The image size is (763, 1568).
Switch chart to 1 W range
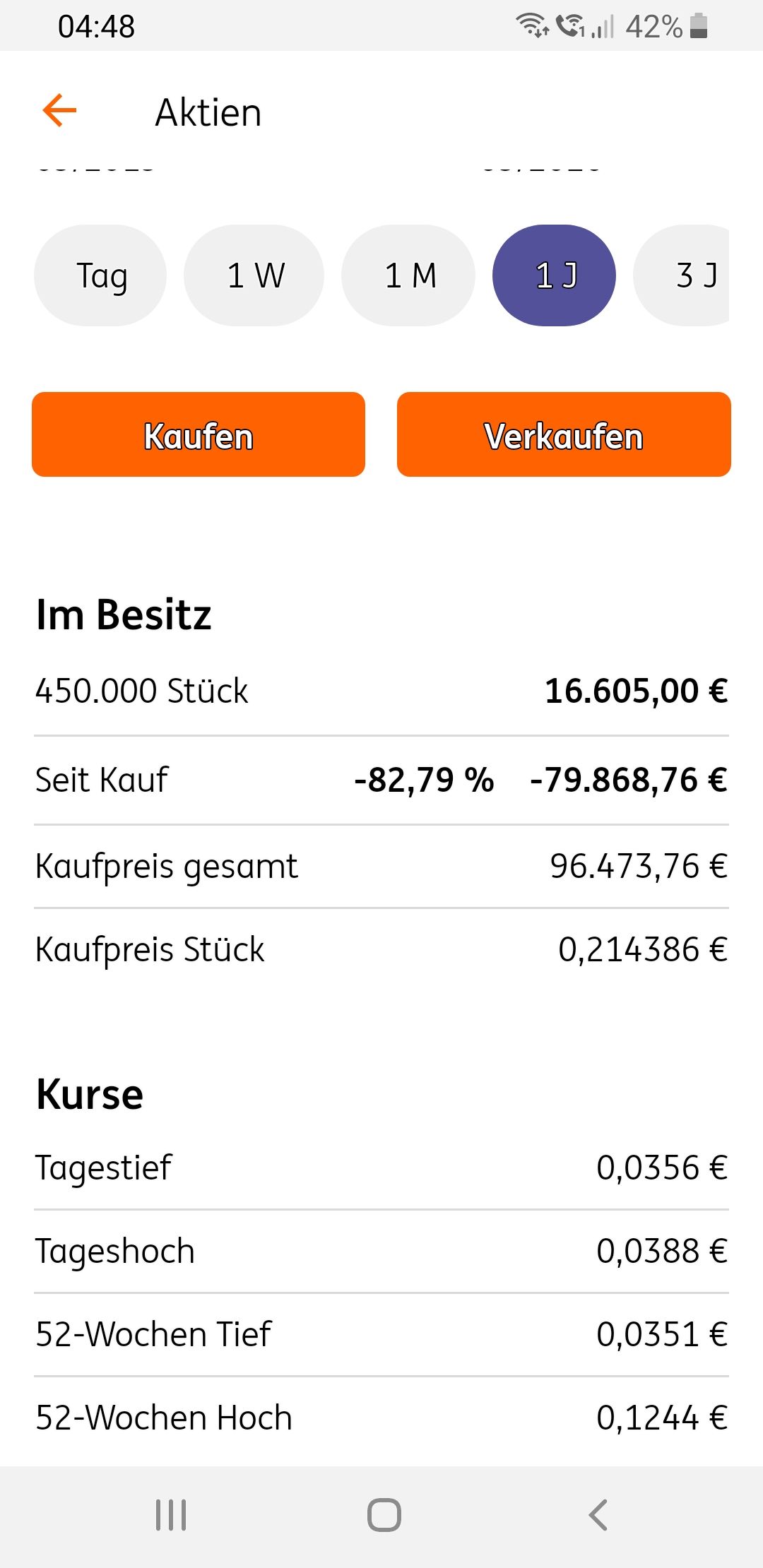[254, 275]
